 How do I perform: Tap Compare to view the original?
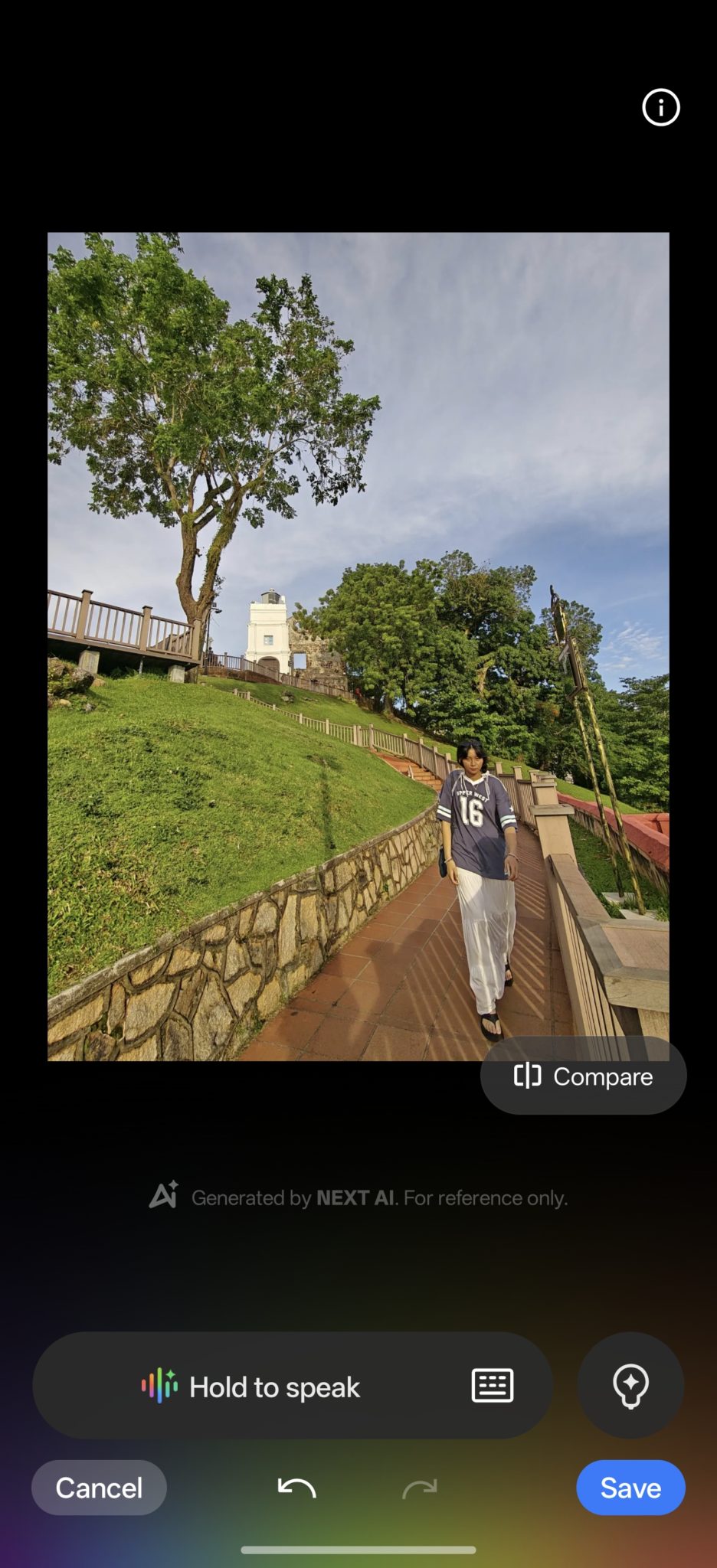[583, 1076]
